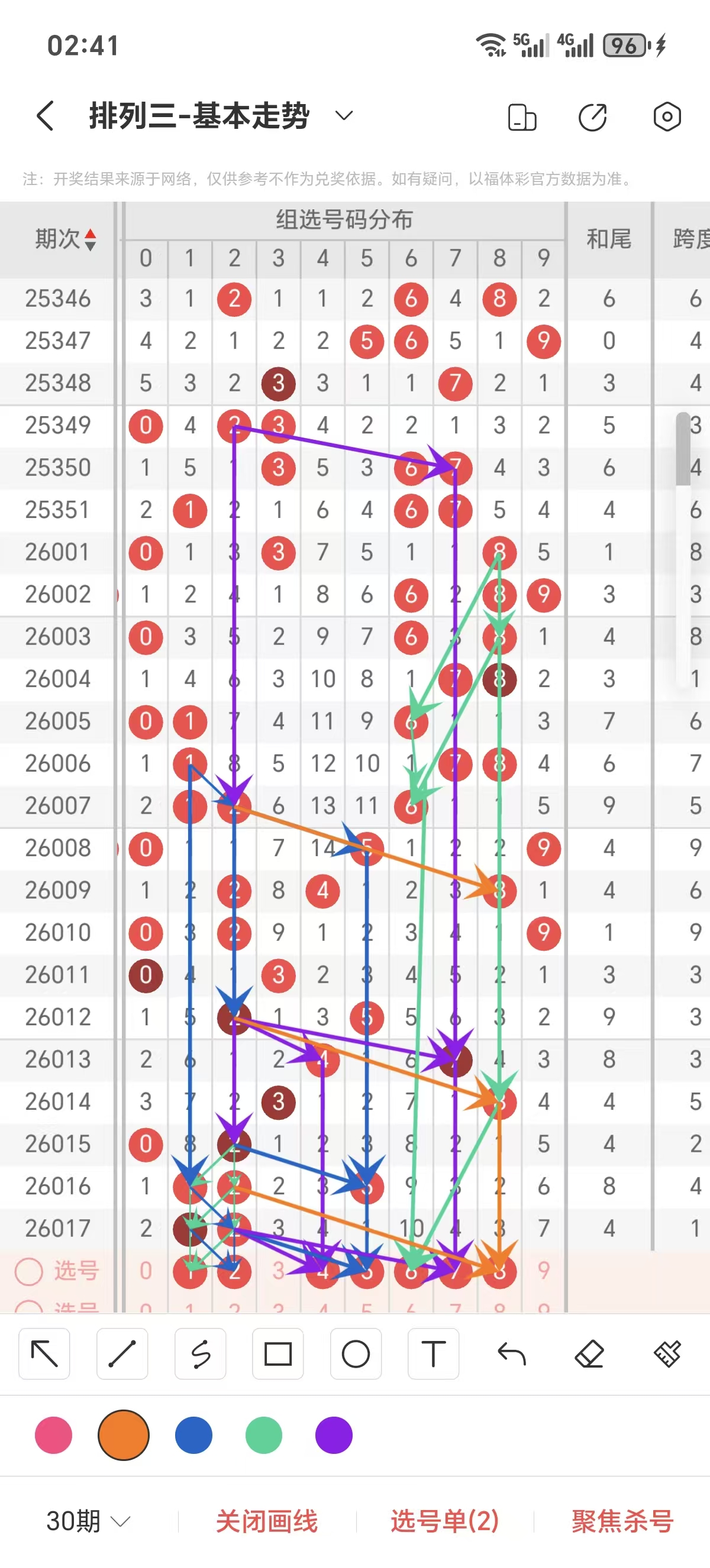Go back from the trend chart

tap(46, 116)
